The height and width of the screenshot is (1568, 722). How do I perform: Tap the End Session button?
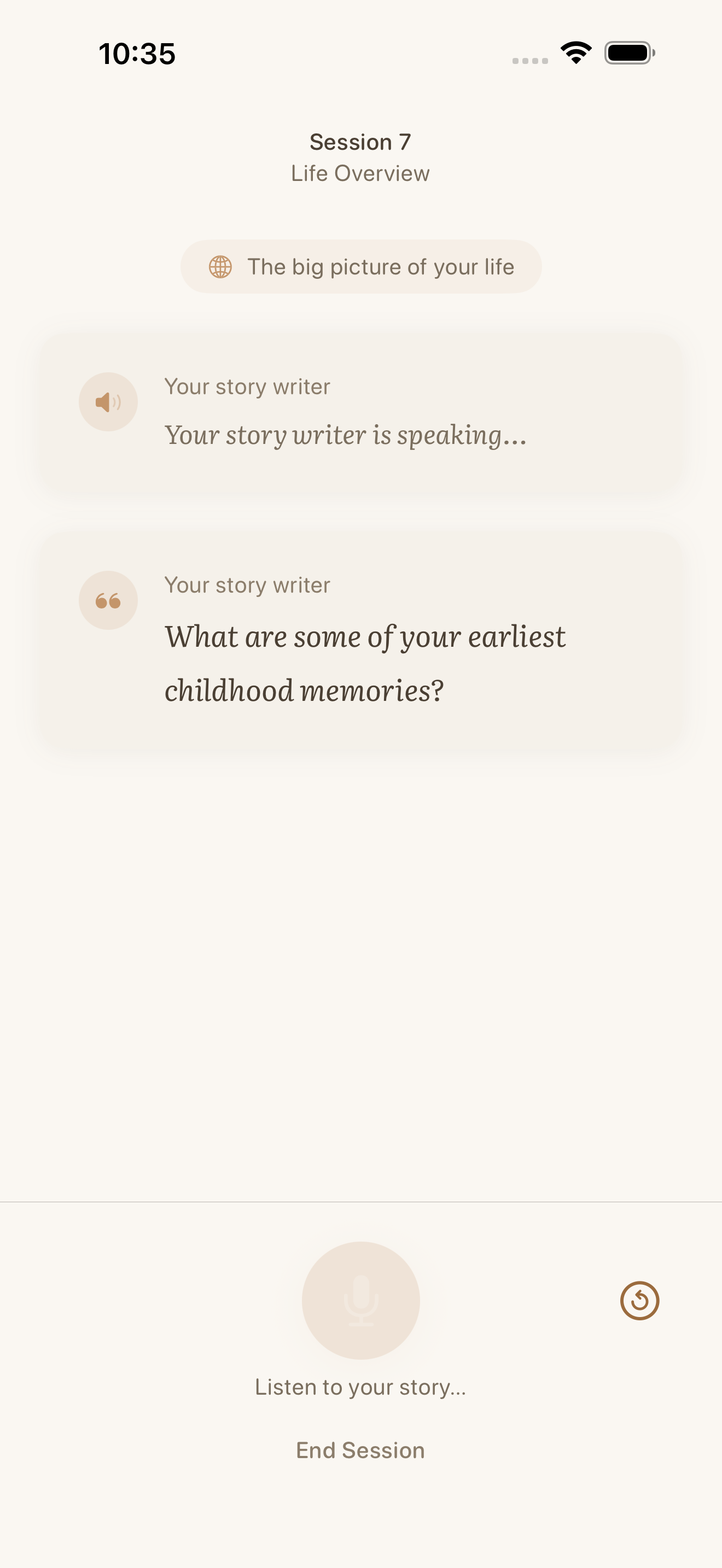361,1449
